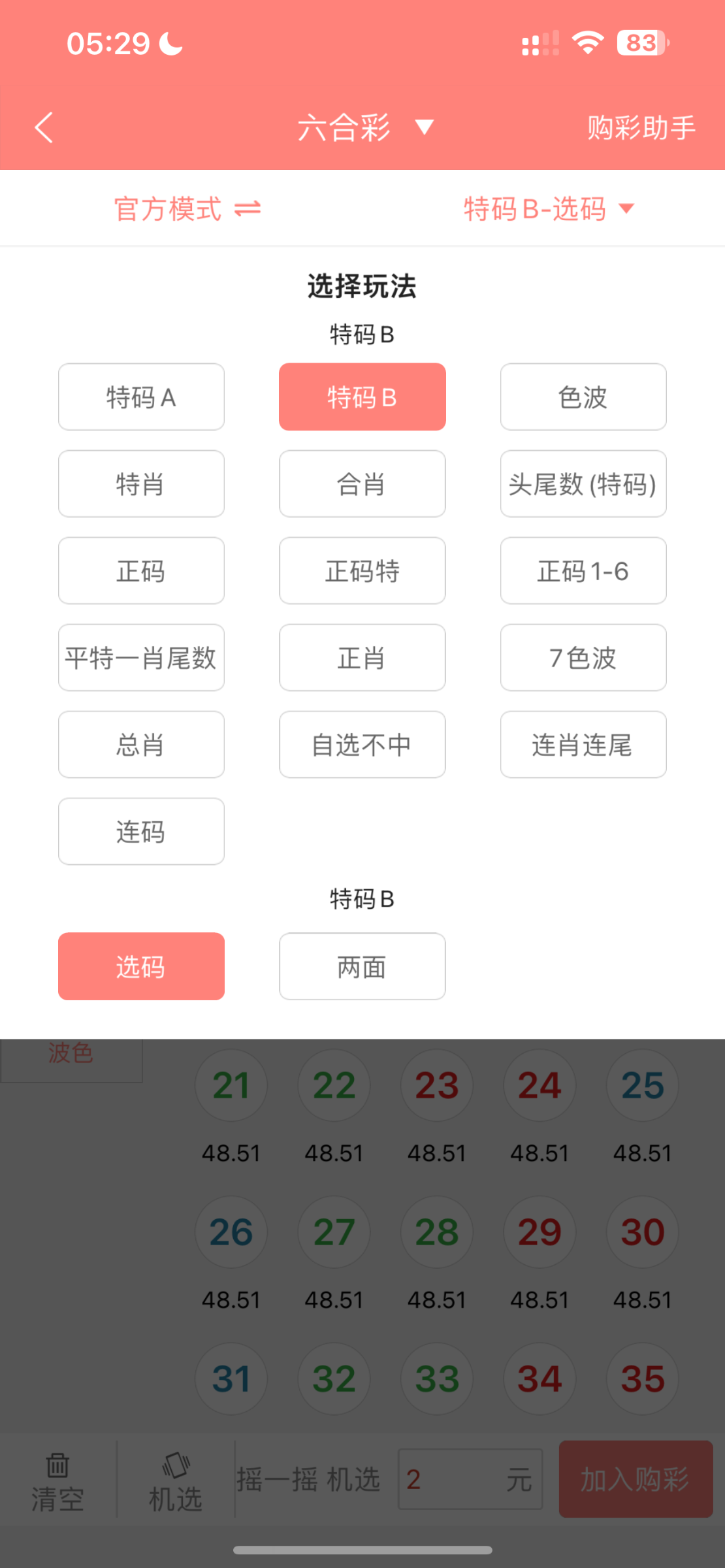Select 特肖 play type

(141, 484)
